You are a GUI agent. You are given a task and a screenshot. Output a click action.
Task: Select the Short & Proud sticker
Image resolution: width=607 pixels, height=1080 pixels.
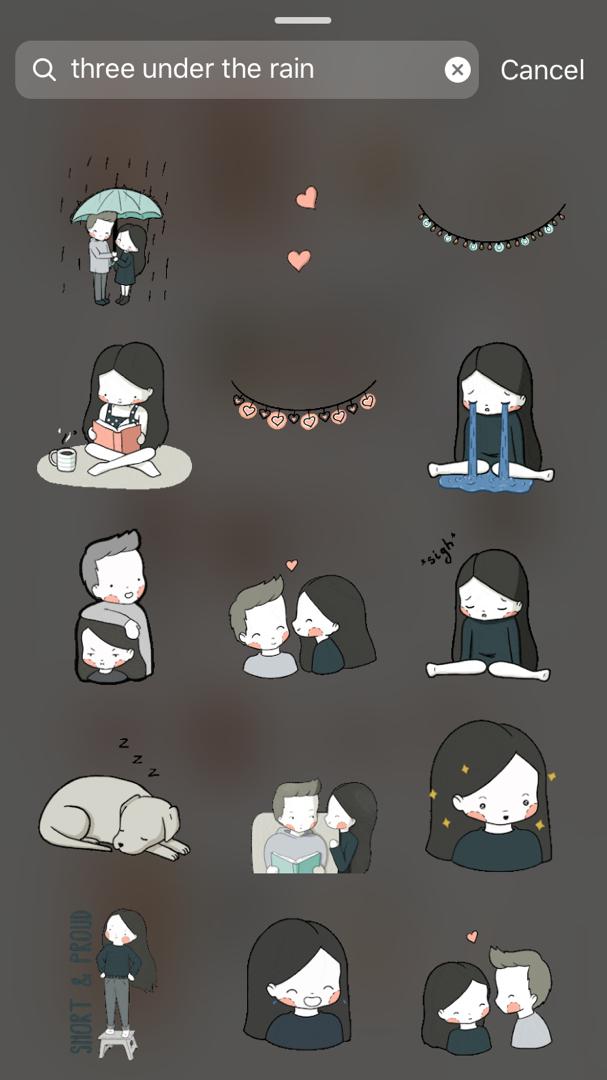pyautogui.click(x=112, y=982)
